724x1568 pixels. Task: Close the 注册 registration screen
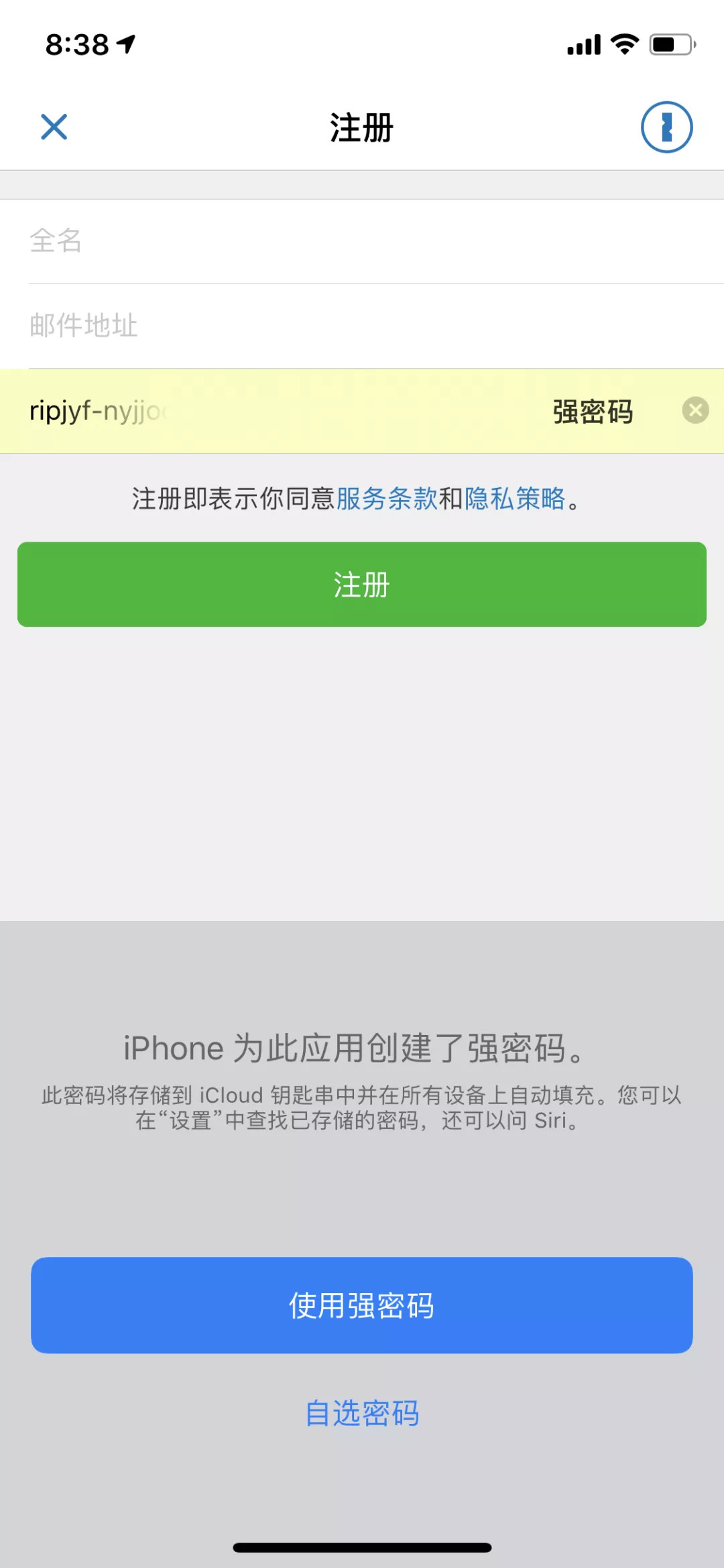click(54, 127)
